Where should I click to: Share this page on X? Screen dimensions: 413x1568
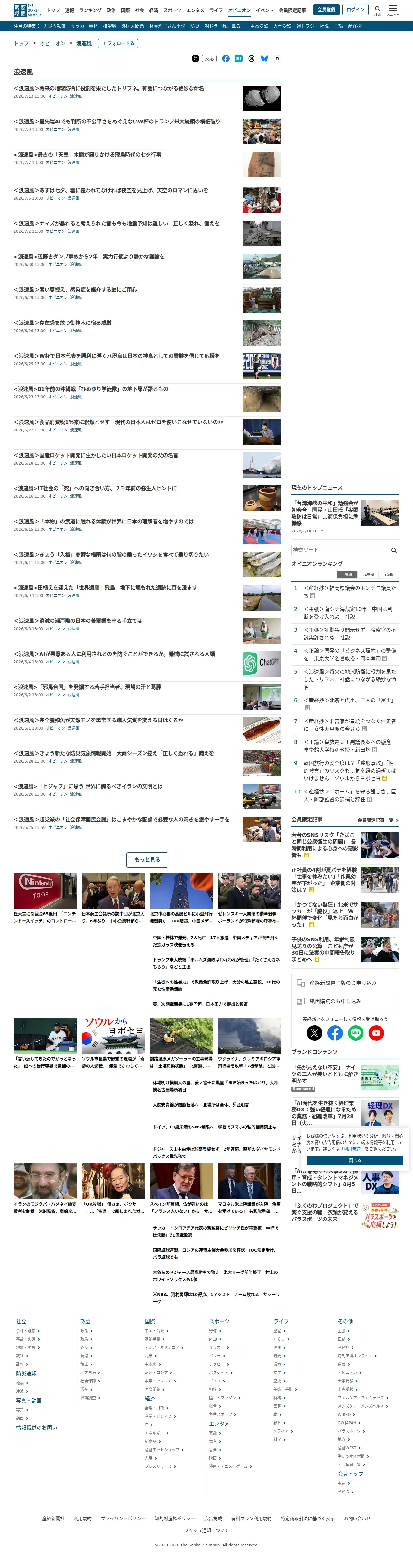pyautogui.click(x=196, y=59)
